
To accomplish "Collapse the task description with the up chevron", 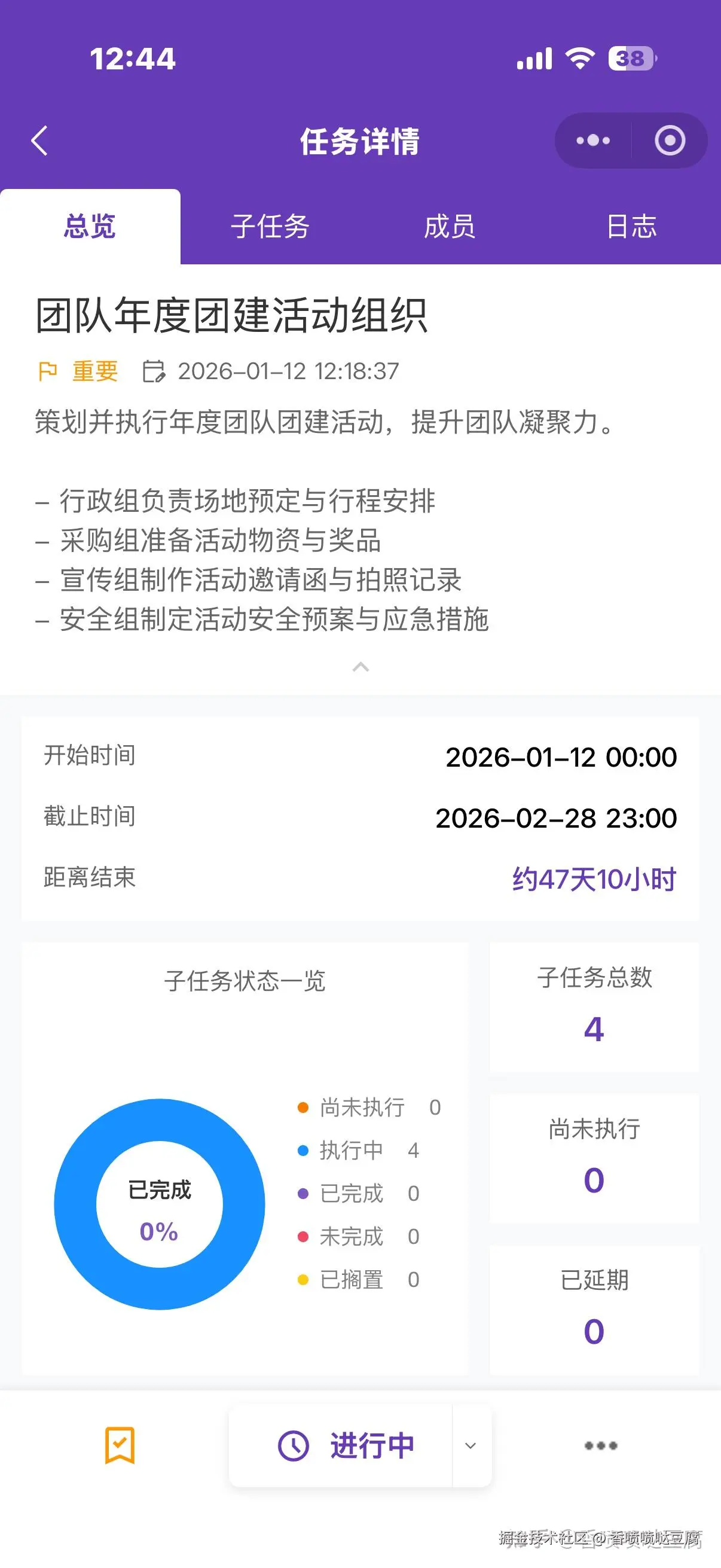I will 361,667.
